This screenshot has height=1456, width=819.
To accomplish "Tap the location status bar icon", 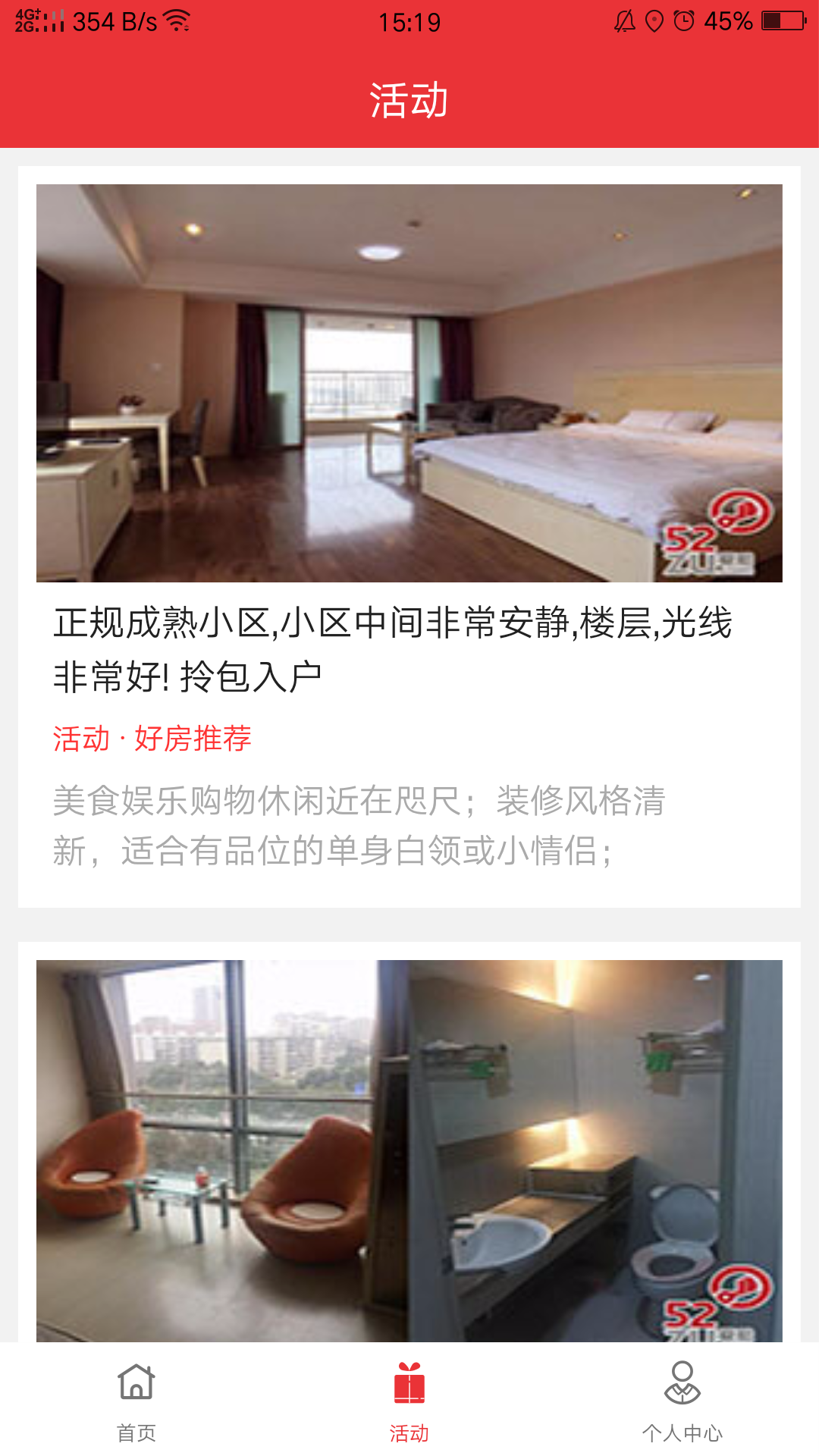I will 654,21.
